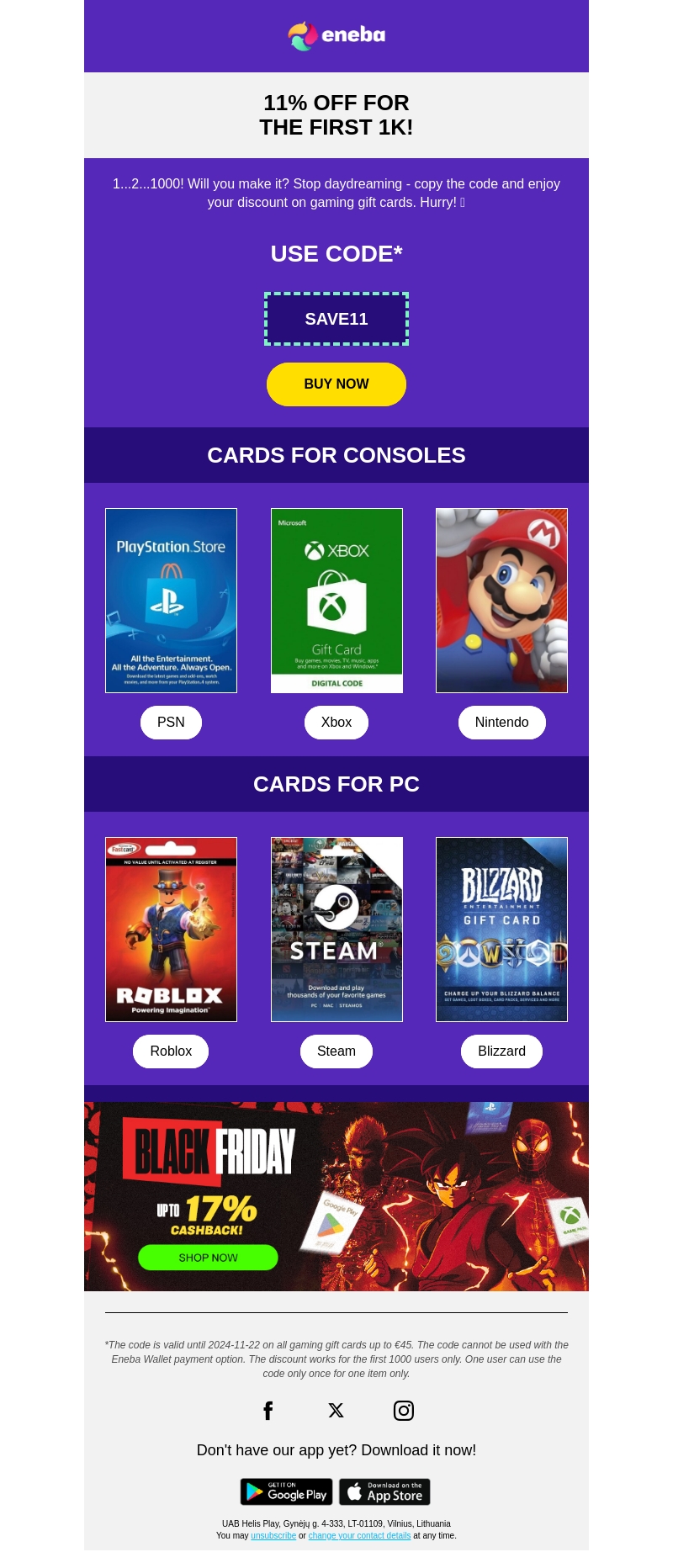This screenshot has height=1568, width=673.
Task: Select the Nintendo button
Action: [501, 723]
